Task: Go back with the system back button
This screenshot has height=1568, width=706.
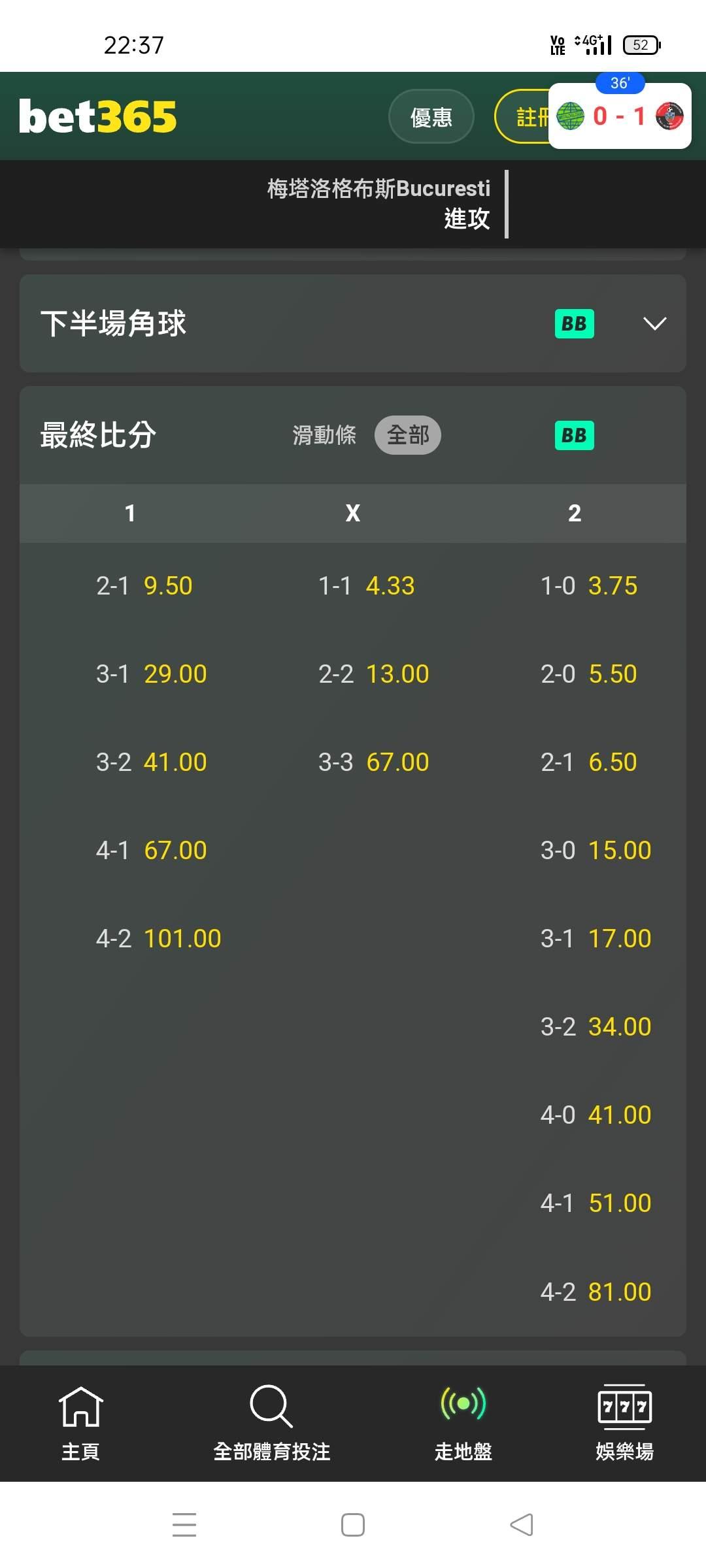Action: pyautogui.click(x=522, y=1525)
